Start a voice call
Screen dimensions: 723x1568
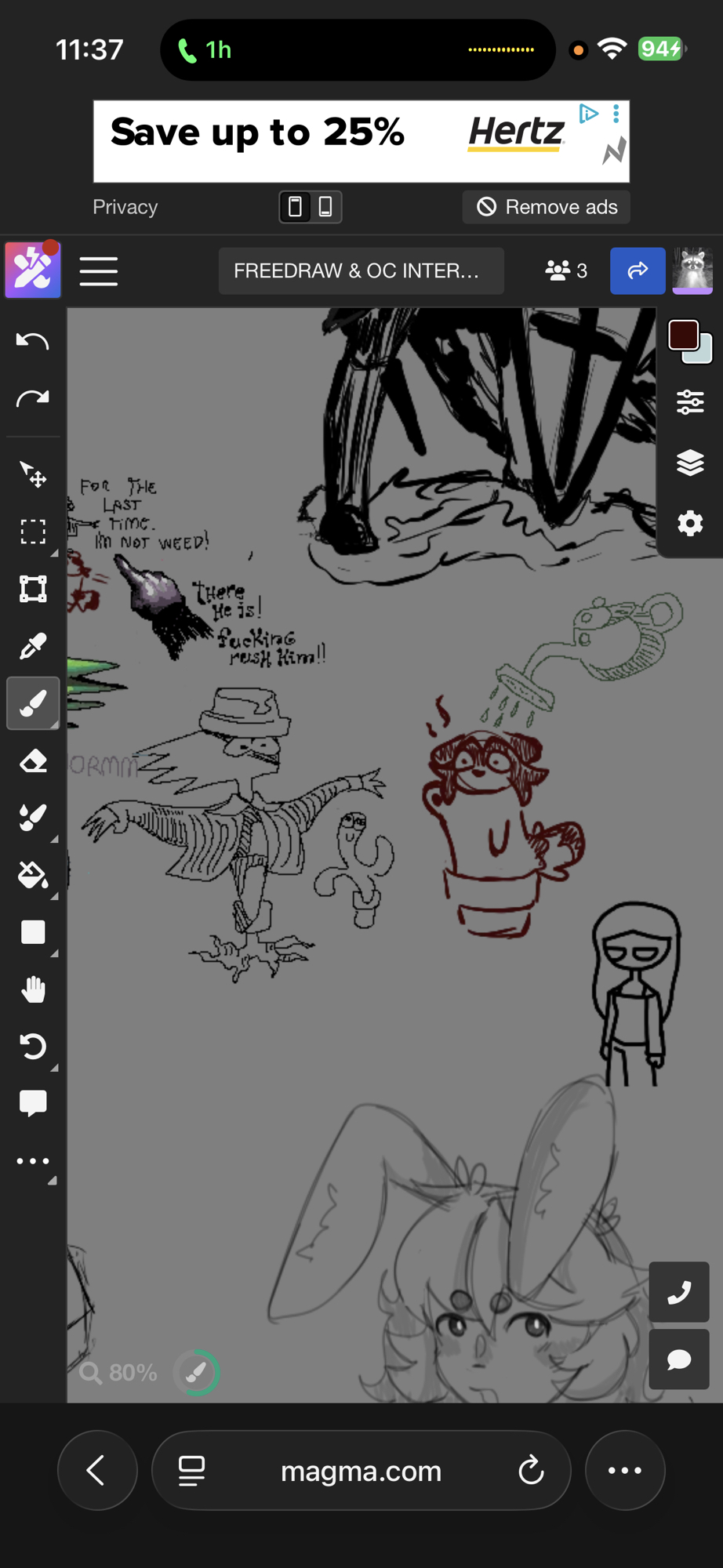pos(679,1292)
